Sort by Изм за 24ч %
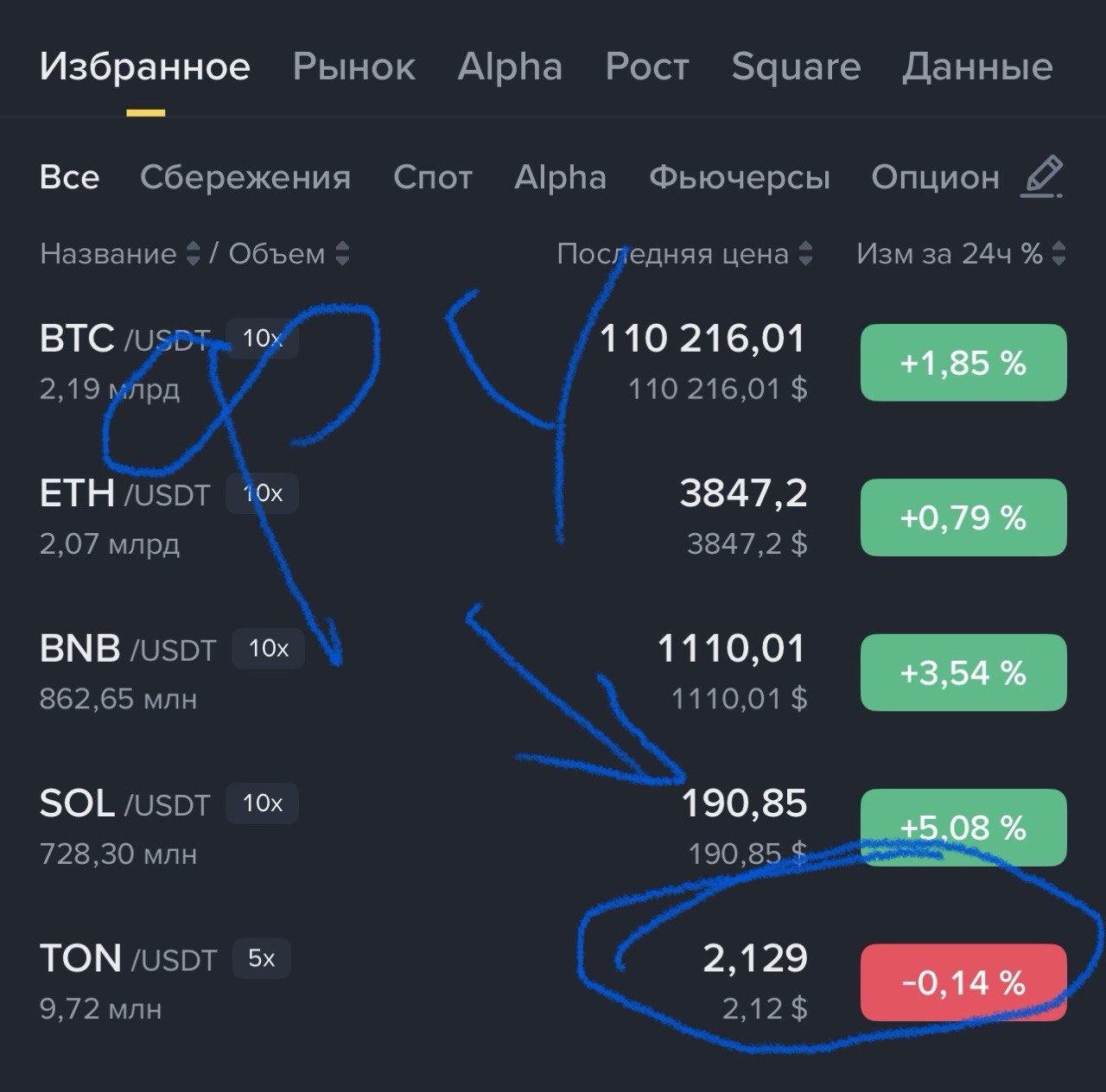 [x=961, y=254]
